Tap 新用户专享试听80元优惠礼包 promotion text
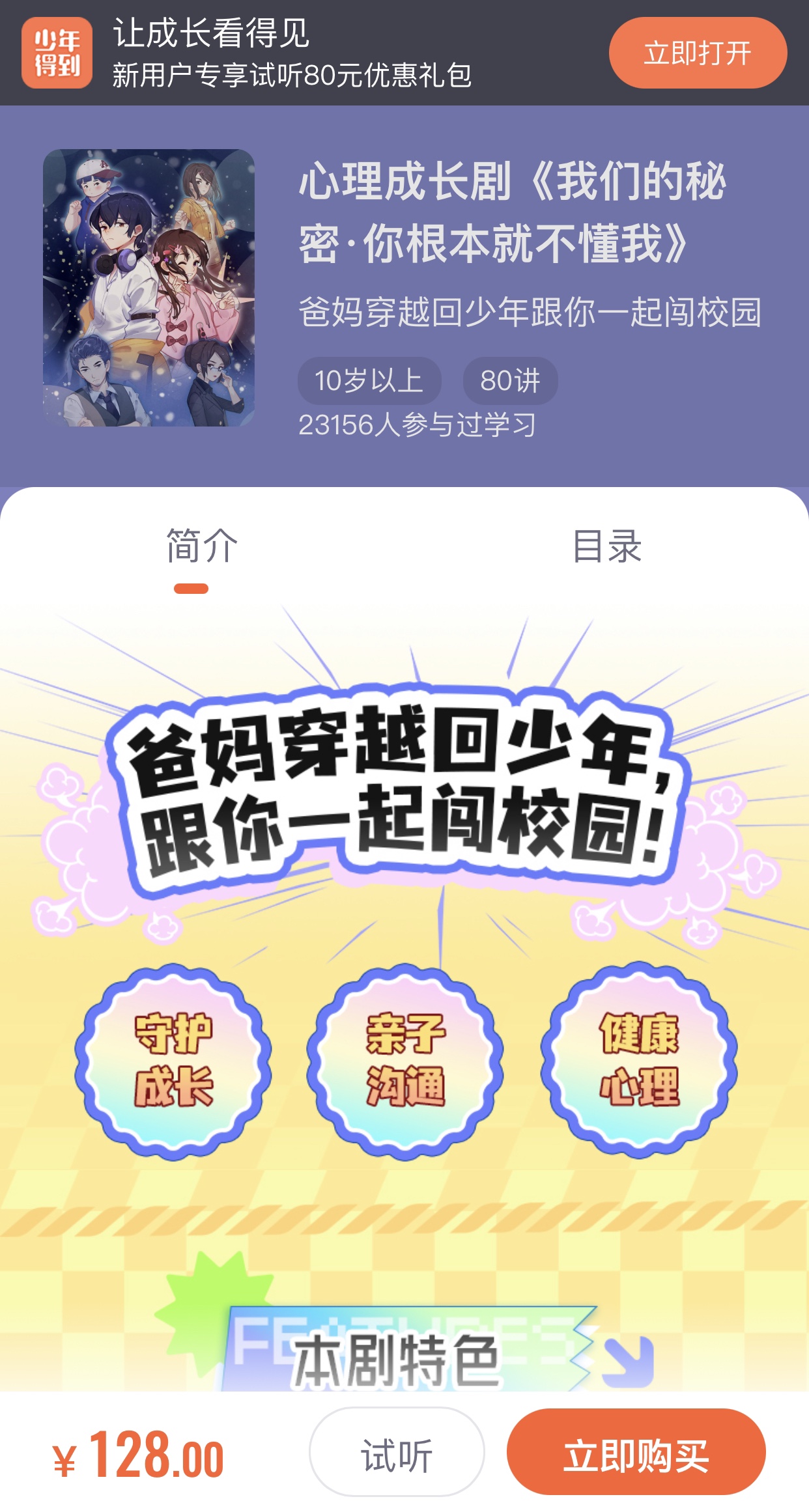 pos(293,76)
